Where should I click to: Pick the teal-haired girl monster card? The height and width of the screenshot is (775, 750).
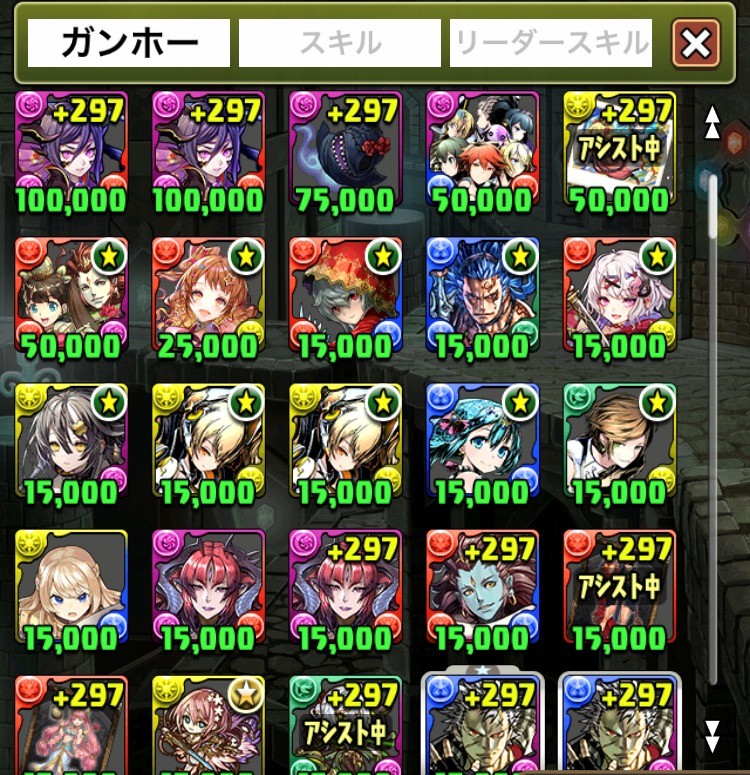click(x=482, y=443)
